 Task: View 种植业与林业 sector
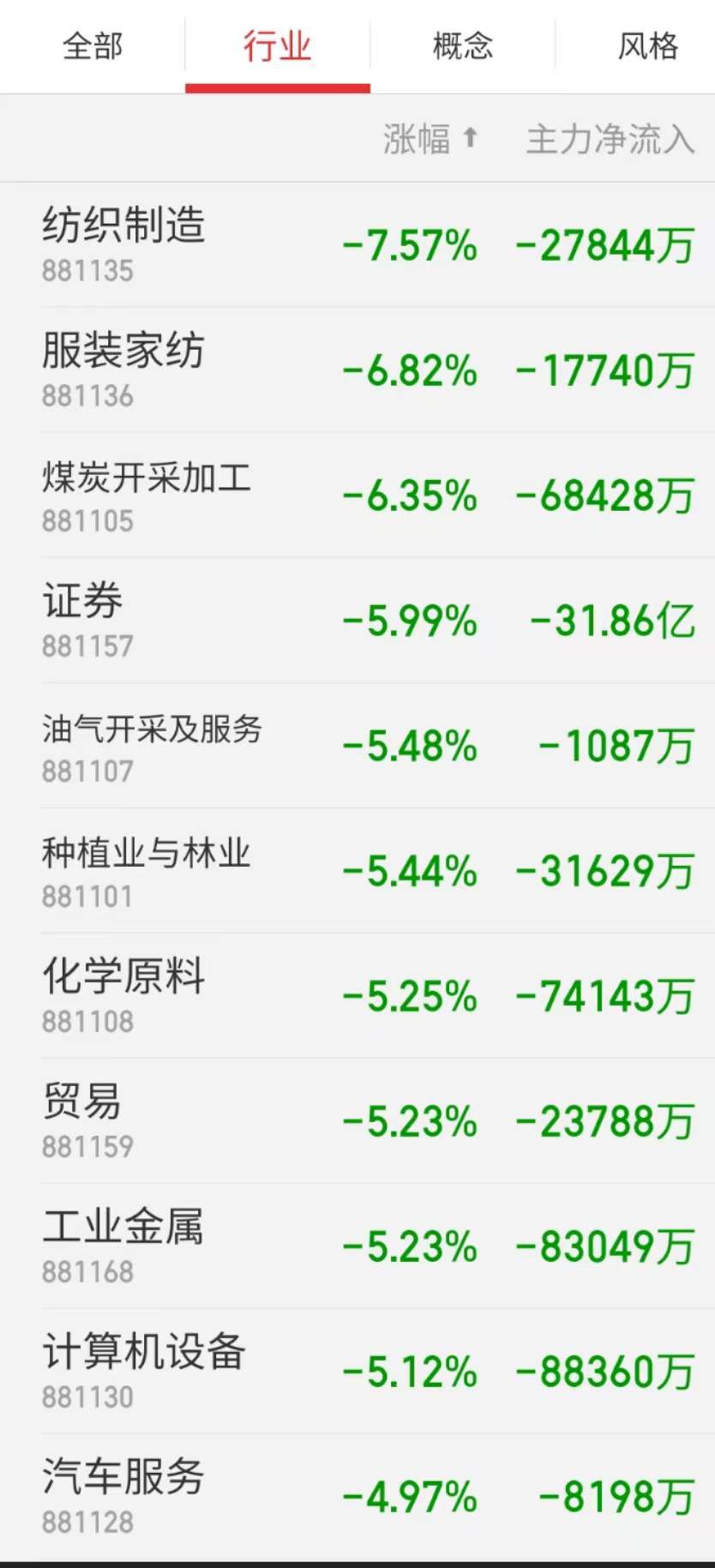coord(357,871)
